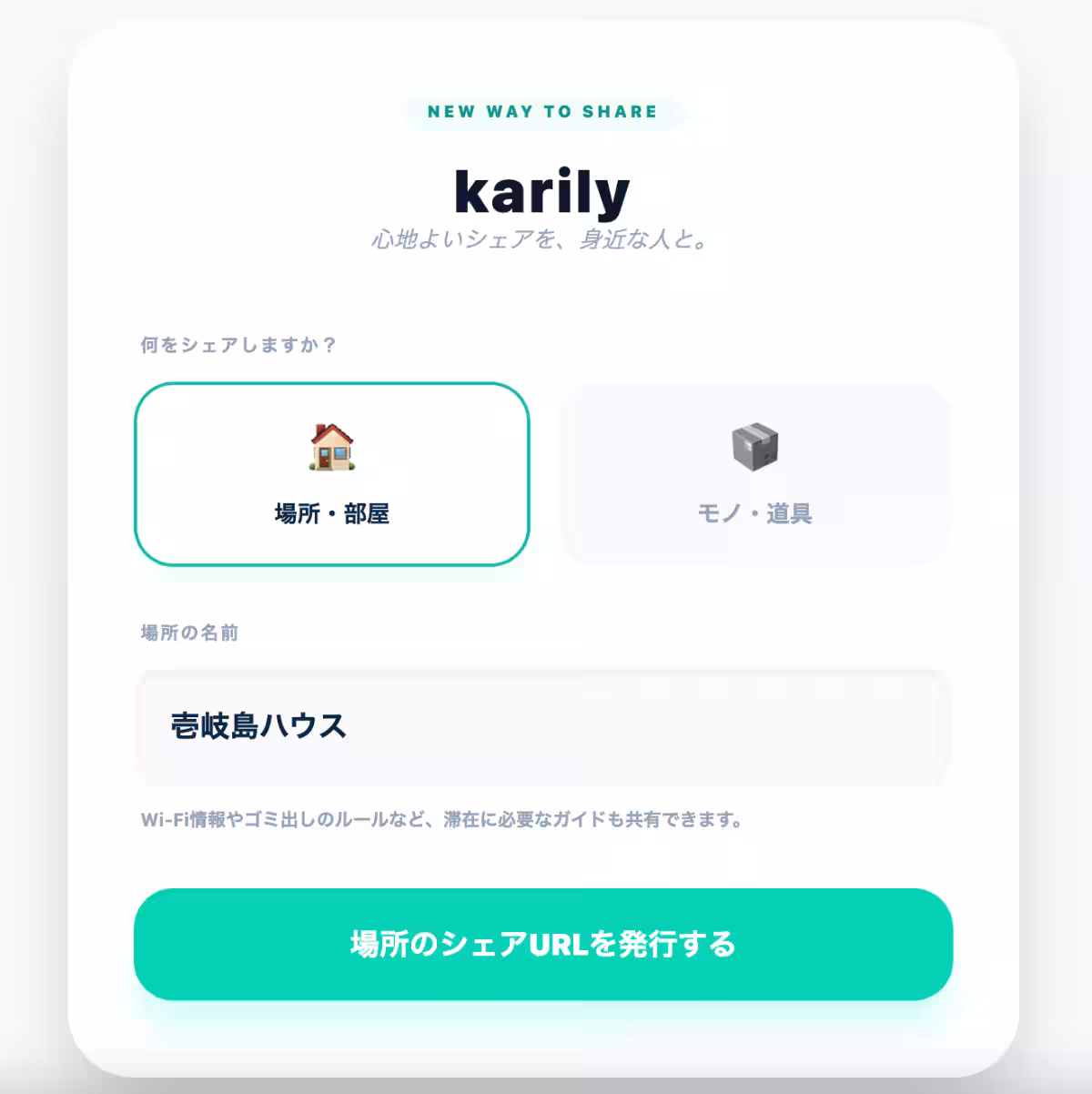The width and height of the screenshot is (1092, 1094).
Task: Select the 場所・部屋 category card
Action: (x=331, y=473)
